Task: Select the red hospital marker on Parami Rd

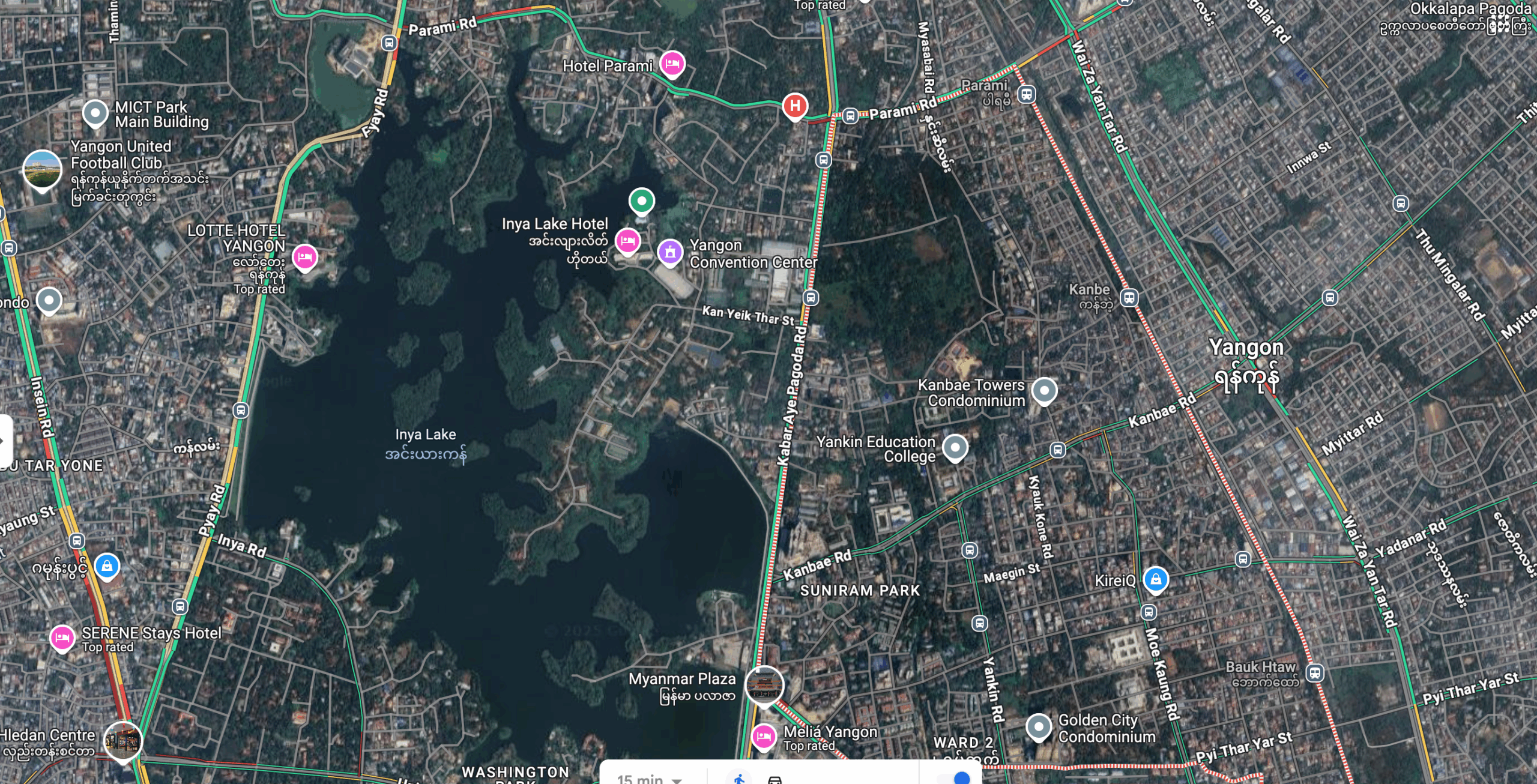Action: [795, 106]
